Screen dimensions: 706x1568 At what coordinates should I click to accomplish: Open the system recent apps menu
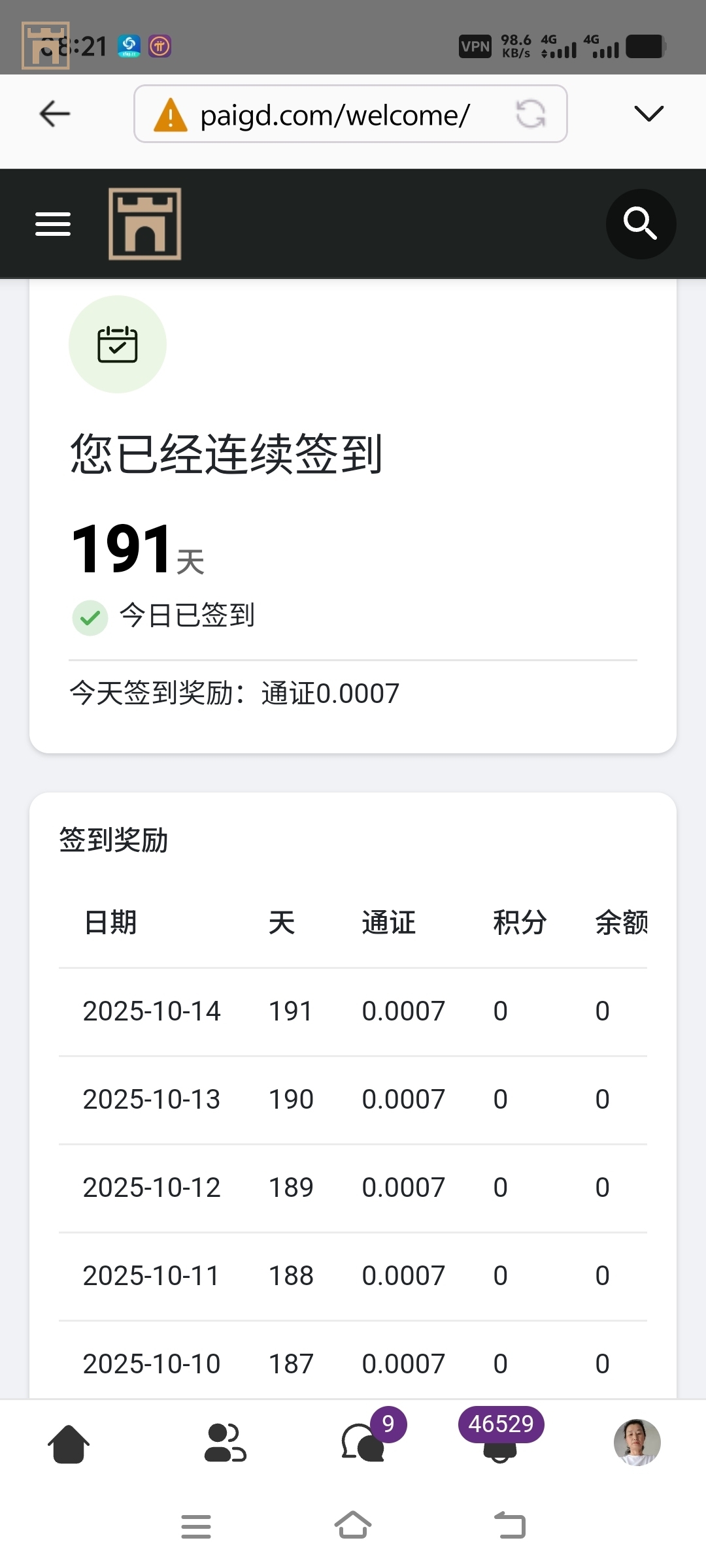(x=196, y=1526)
